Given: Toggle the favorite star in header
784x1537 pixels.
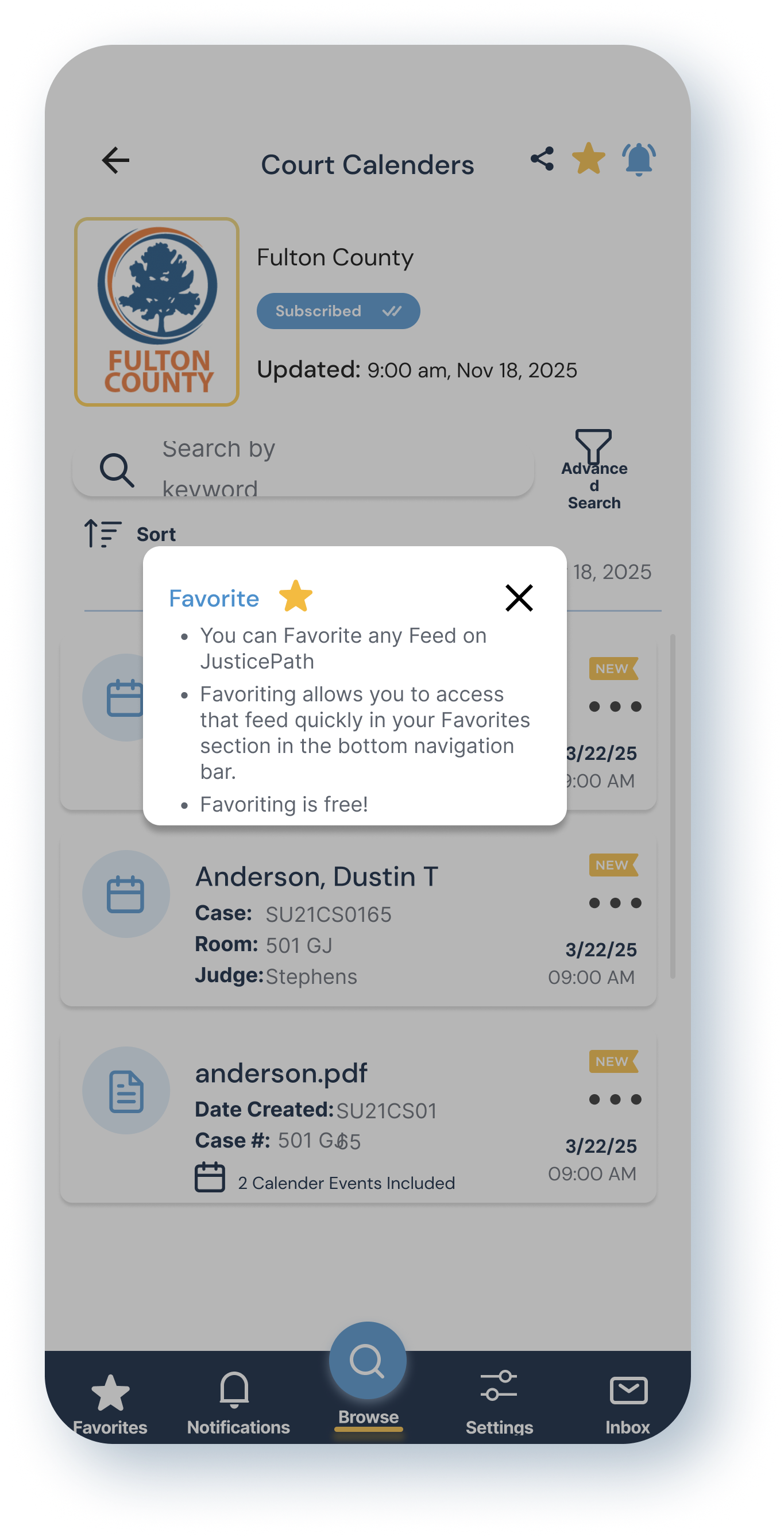Looking at the screenshot, I should [x=588, y=159].
